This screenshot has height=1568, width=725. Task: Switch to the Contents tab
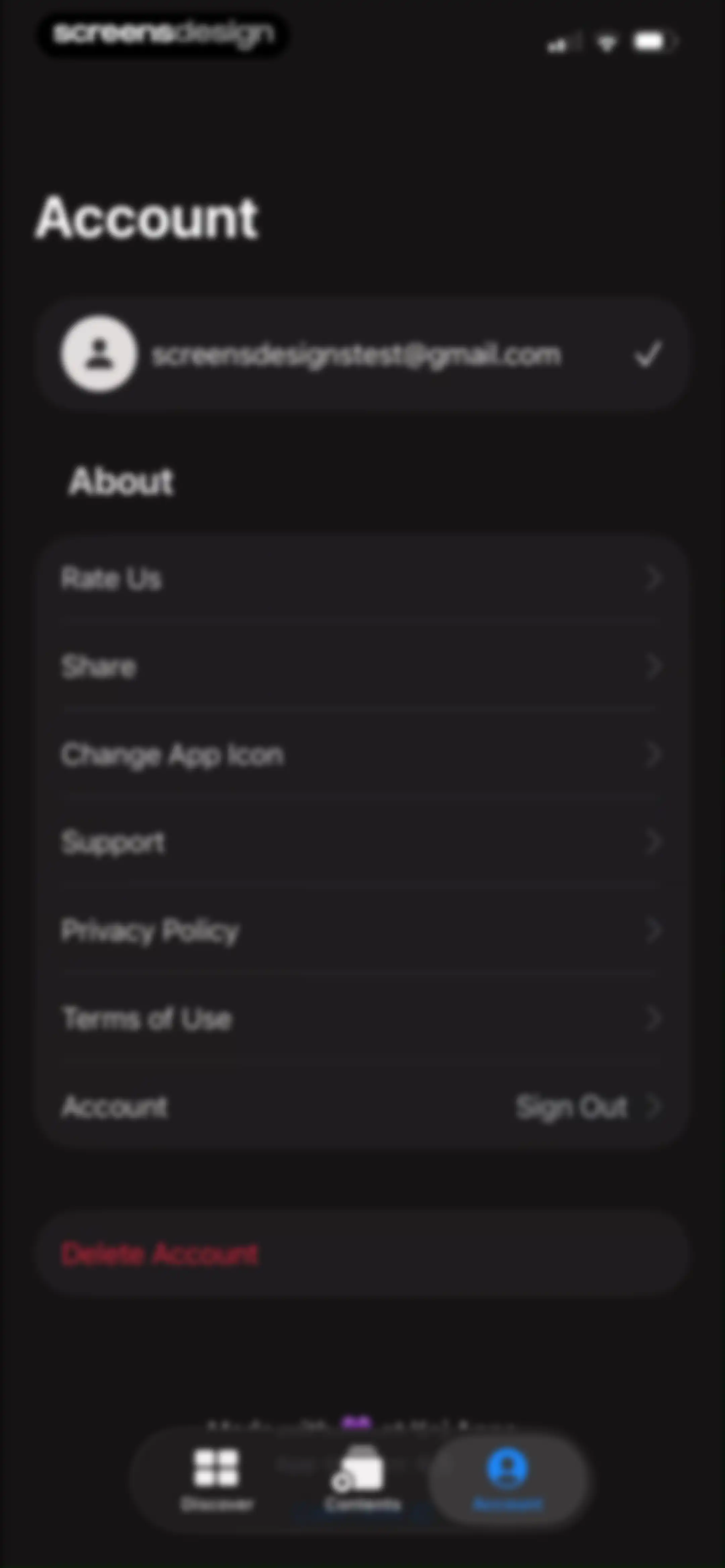click(x=362, y=1479)
